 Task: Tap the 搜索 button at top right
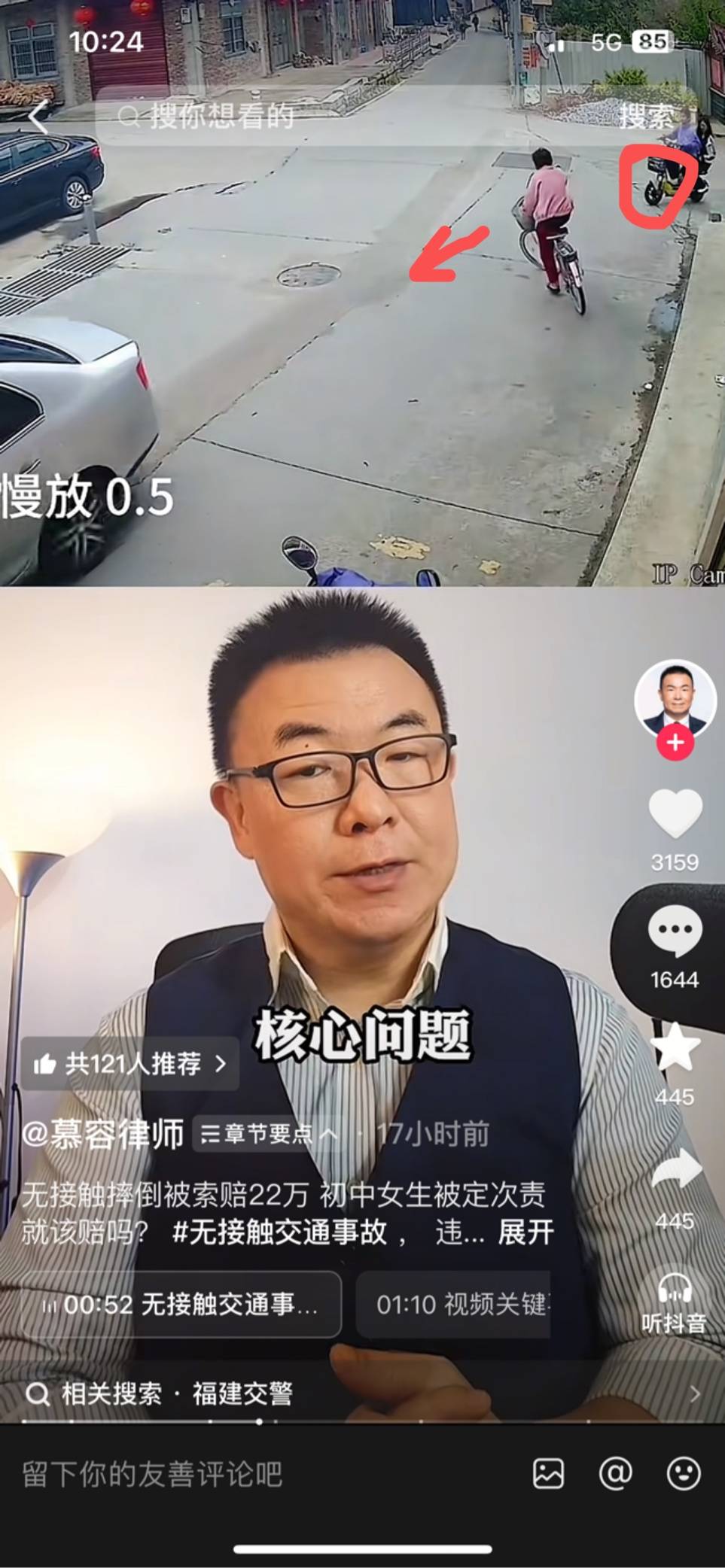point(646,117)
